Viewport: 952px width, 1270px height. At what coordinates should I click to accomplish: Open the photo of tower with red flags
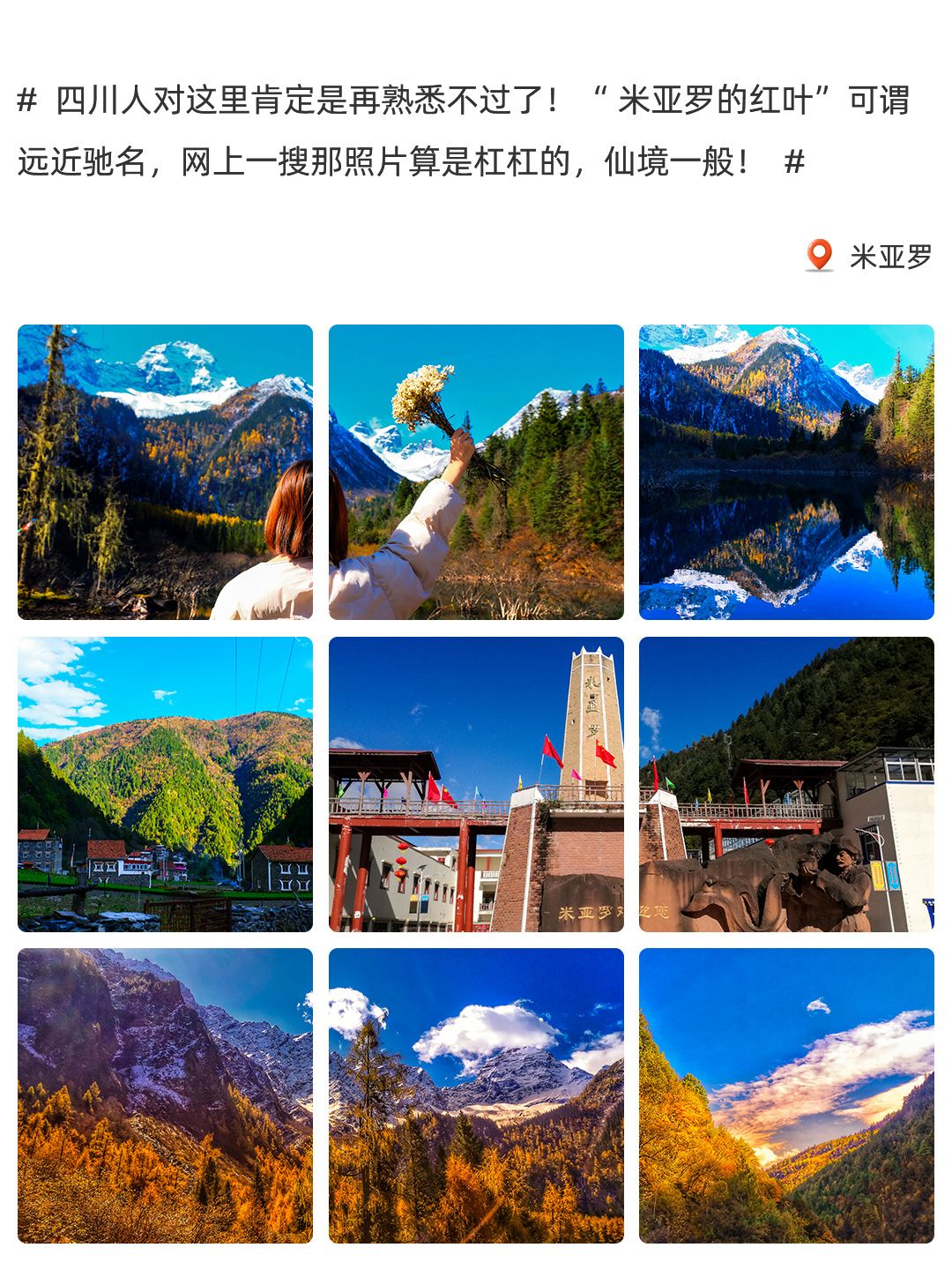pyautogui.click(x=476, y=784)
